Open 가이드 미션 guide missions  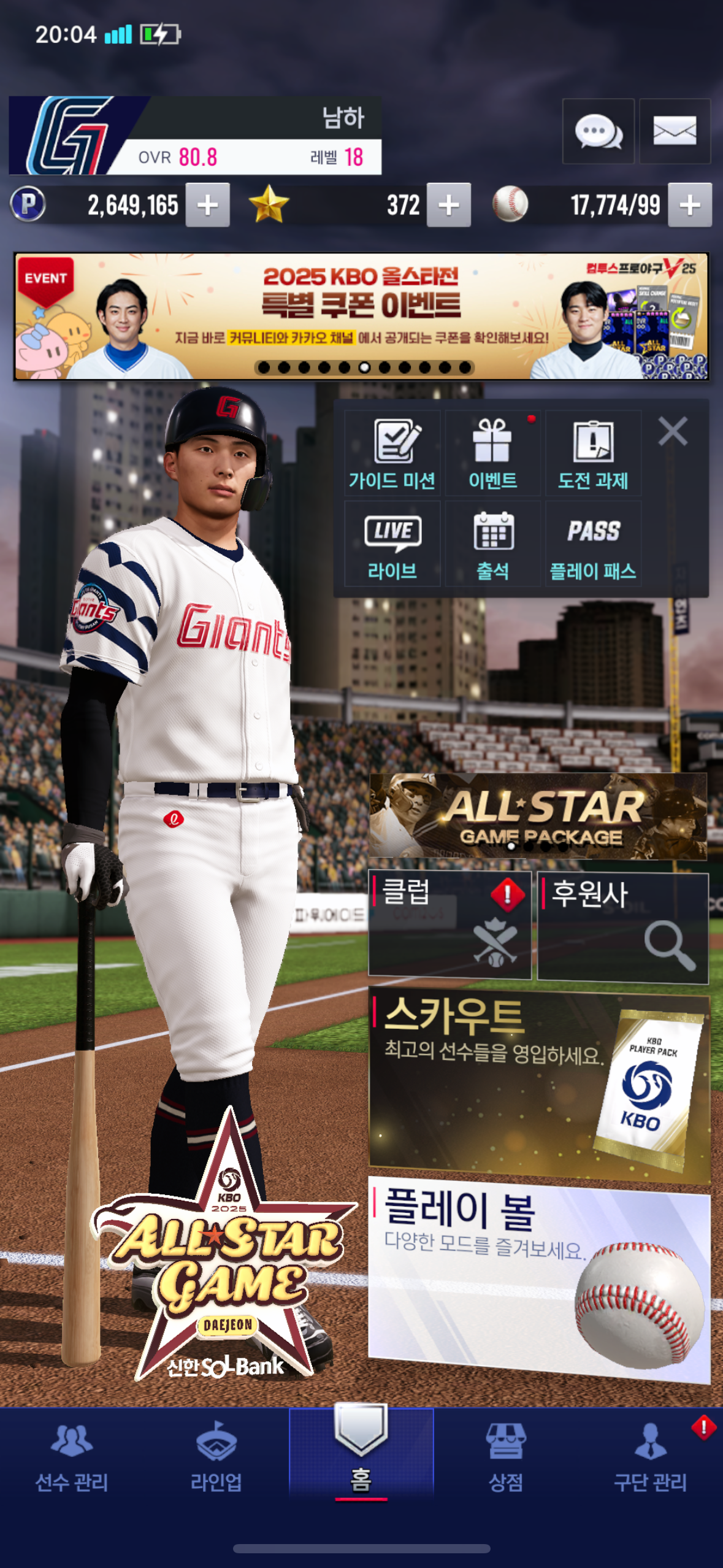tap(392, 454)
